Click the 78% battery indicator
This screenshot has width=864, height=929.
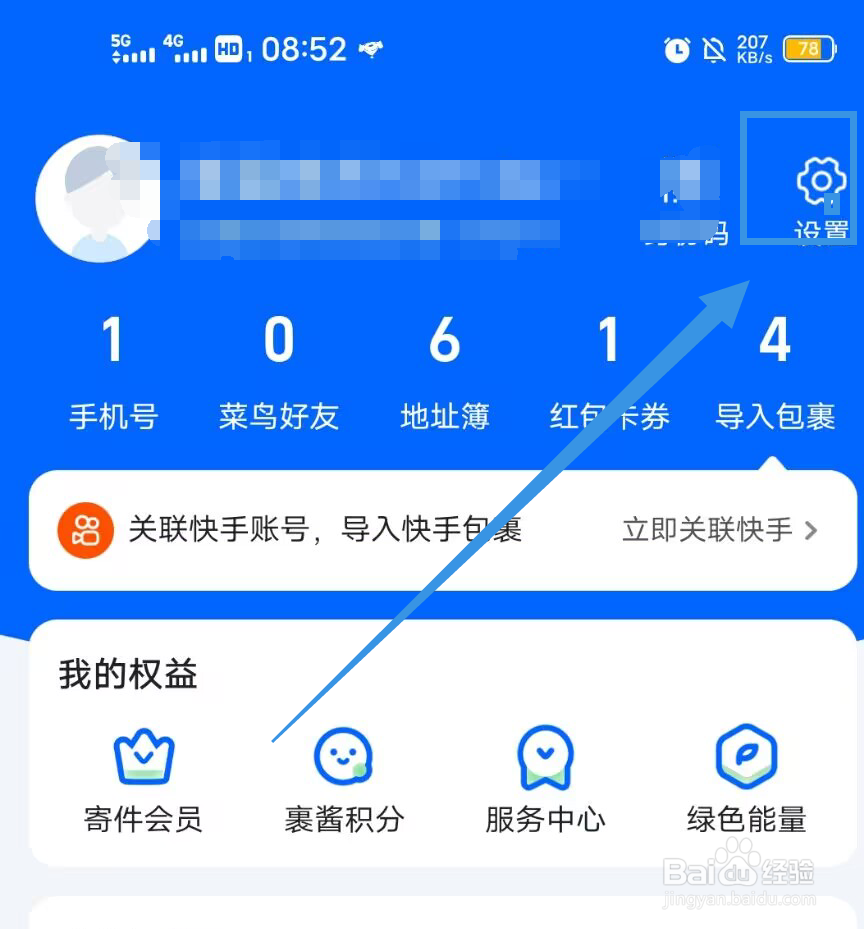coord(811,48)
